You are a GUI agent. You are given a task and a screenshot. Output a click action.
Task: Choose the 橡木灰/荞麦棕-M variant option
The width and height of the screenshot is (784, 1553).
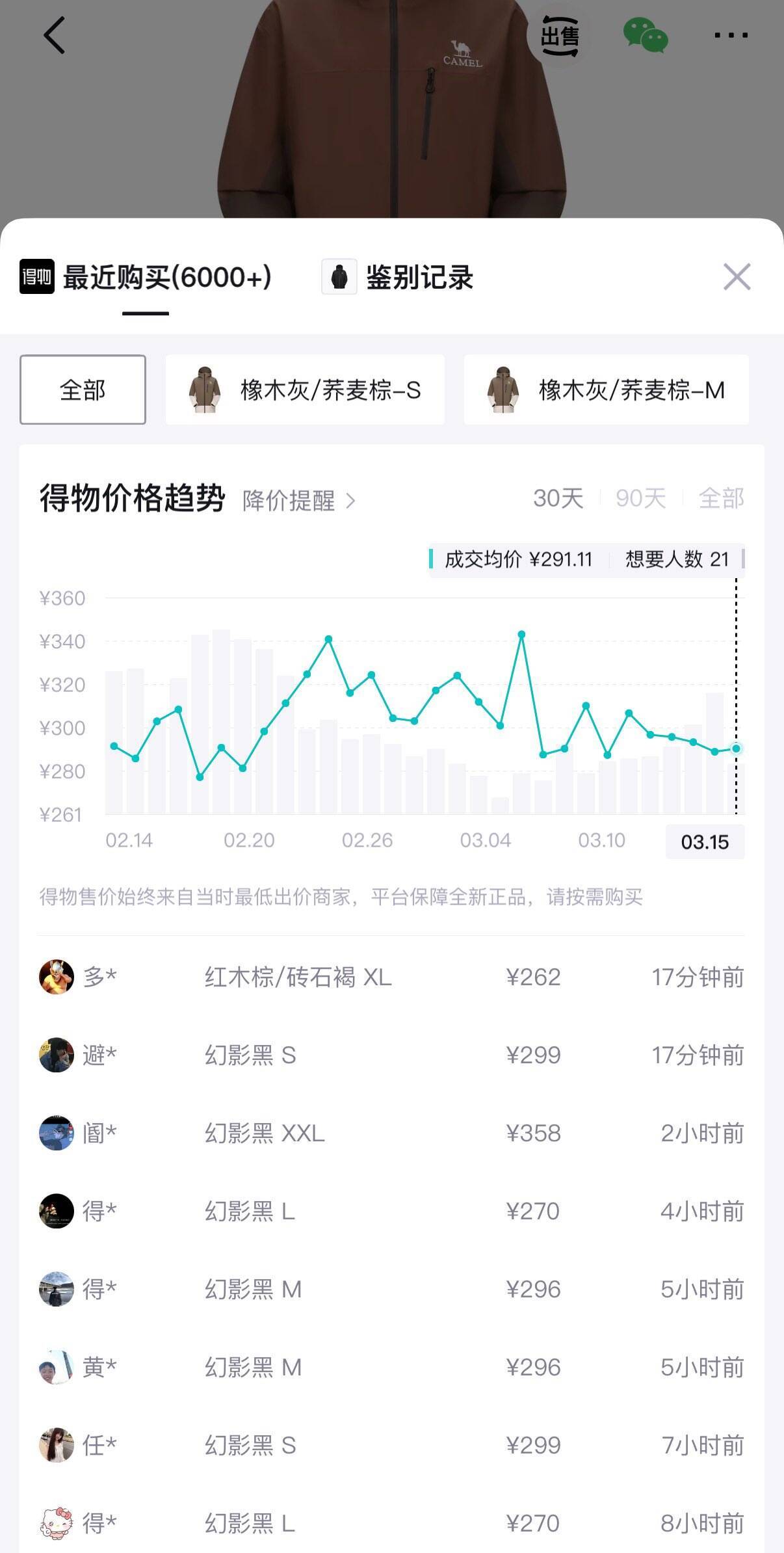(607, 390)
